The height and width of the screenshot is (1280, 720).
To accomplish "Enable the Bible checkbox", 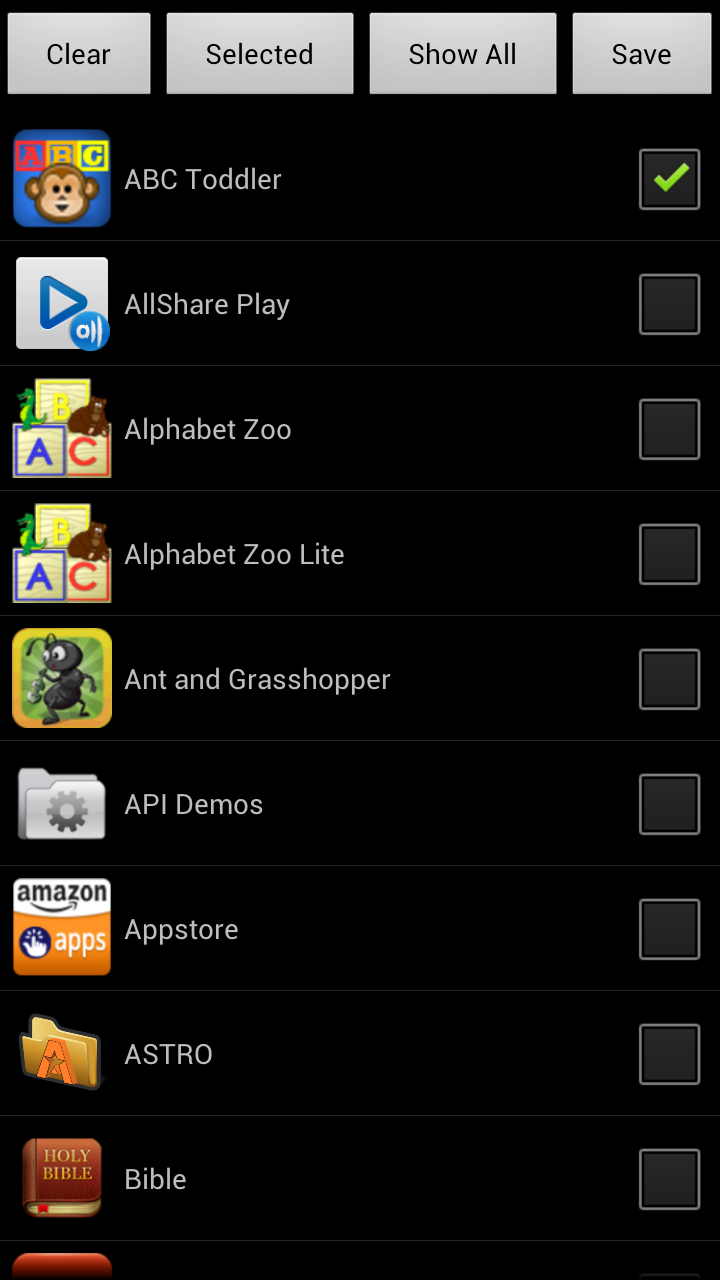I will point(669,1178).
